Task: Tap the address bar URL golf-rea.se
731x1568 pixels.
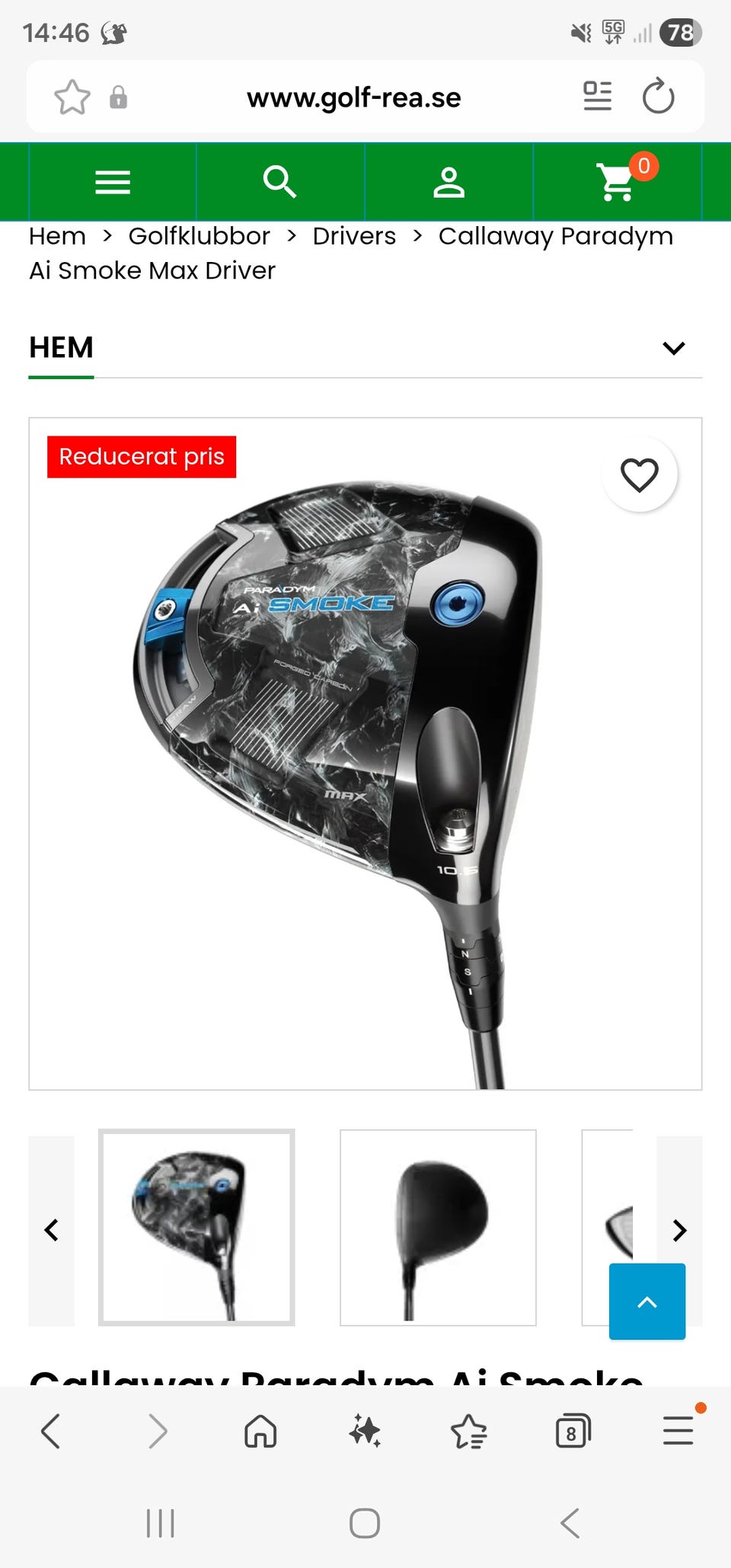Action: point(354,97)
